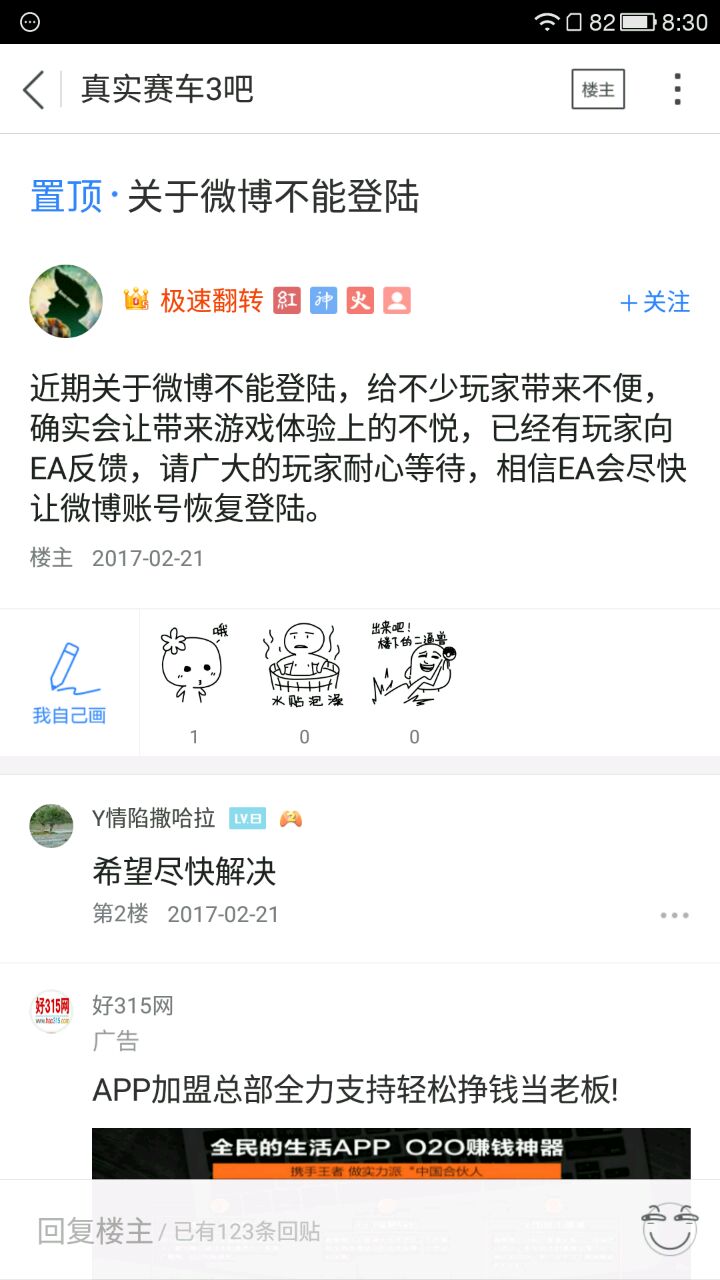This screenshot has height=1280, width=720.
Task: Open more options on the 第2楼 reply
Action: coord(674,915)
